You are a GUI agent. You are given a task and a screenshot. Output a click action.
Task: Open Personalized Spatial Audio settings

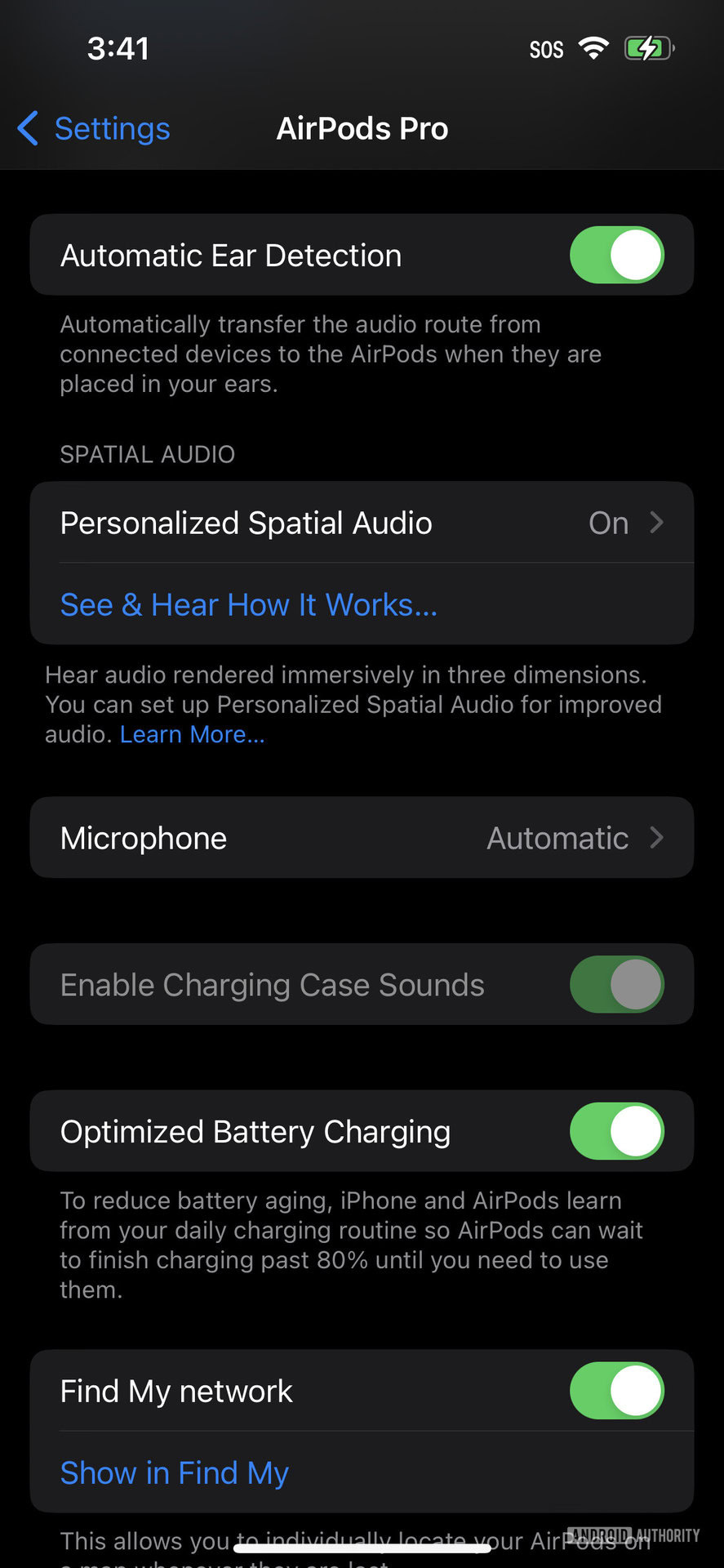coord(362,523)
